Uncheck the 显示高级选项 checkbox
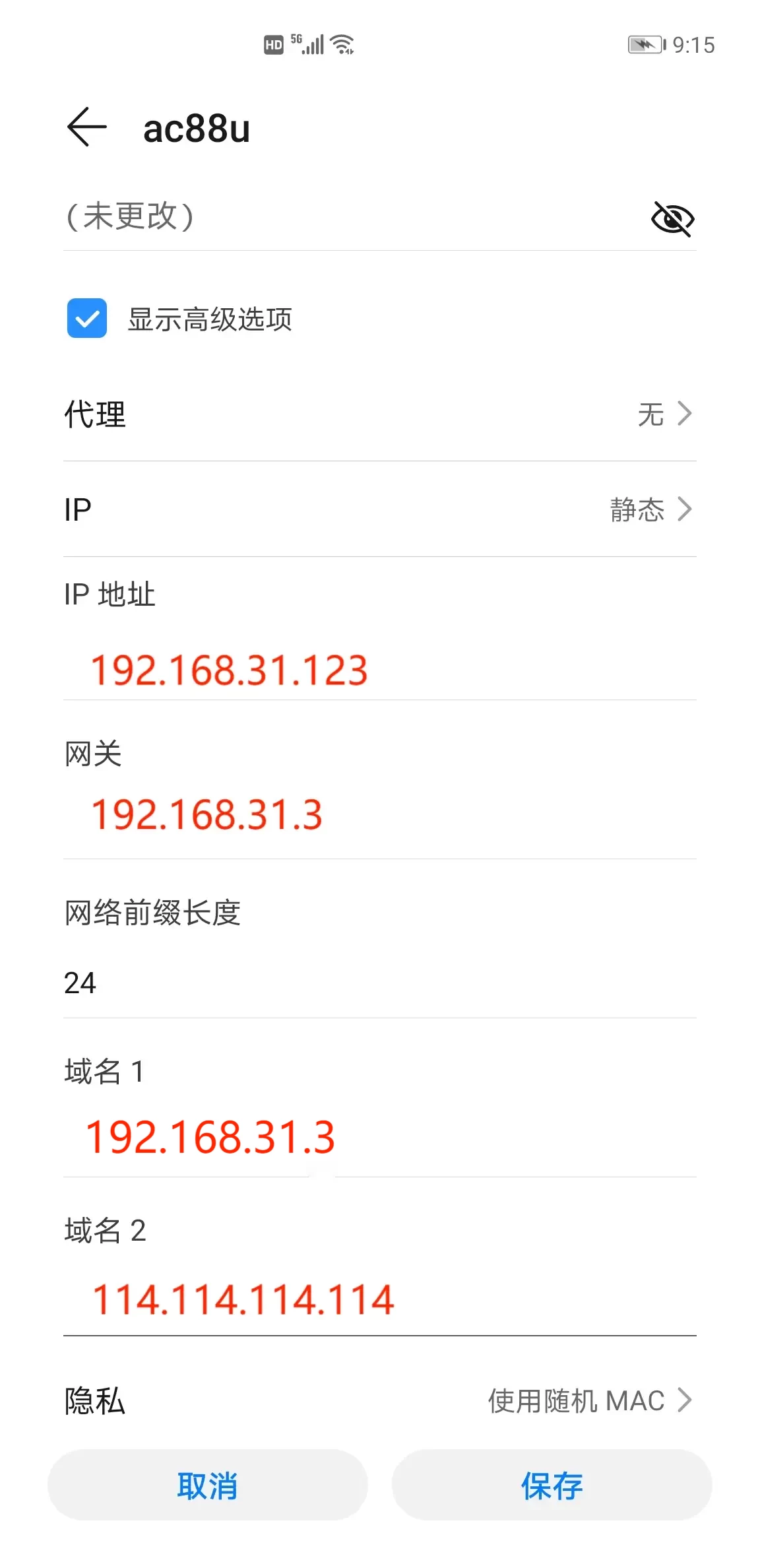The width and height of the screenshot is (760, 1568). [87, 318]
